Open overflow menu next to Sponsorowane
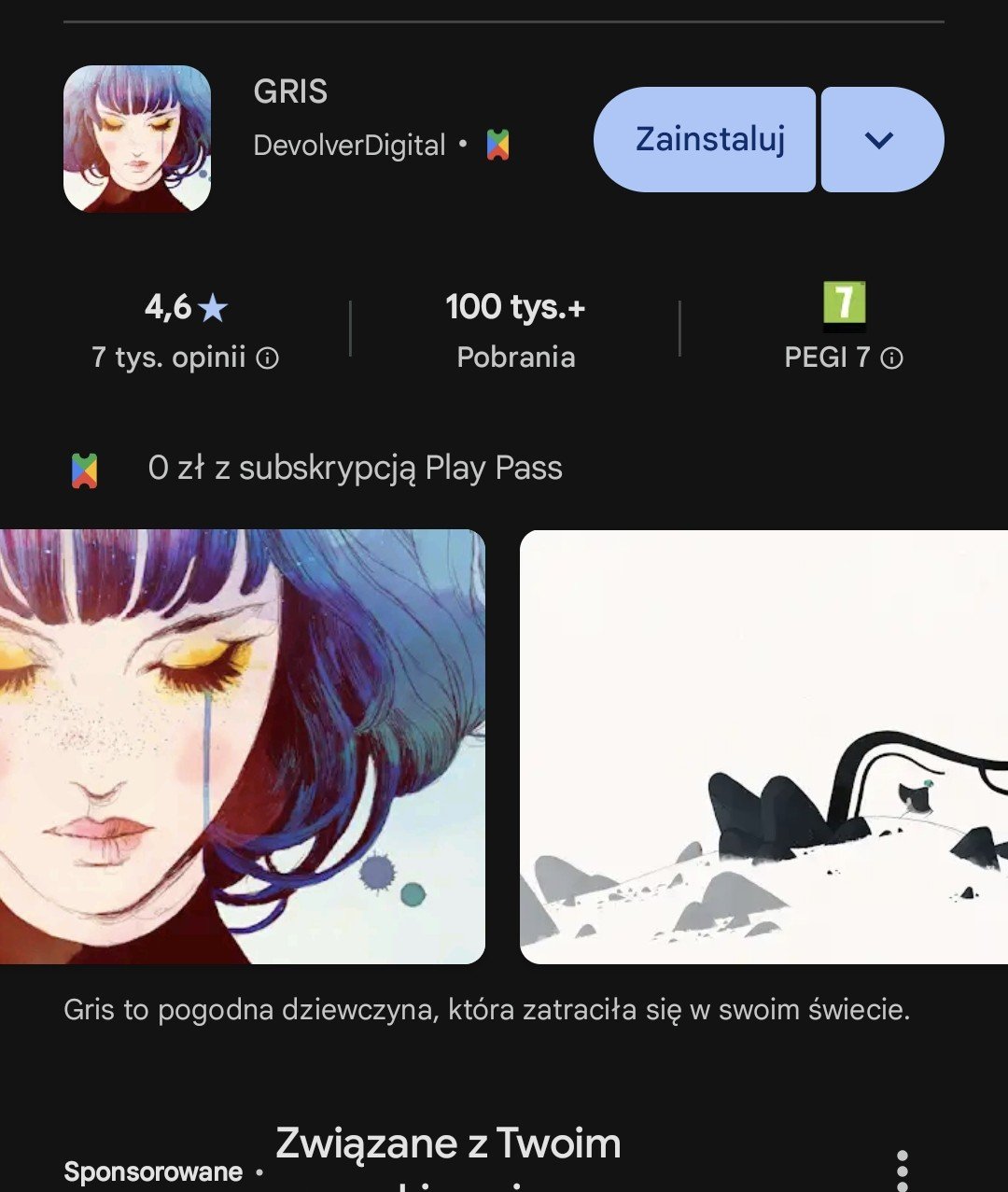 click(x=901, y=1170)
